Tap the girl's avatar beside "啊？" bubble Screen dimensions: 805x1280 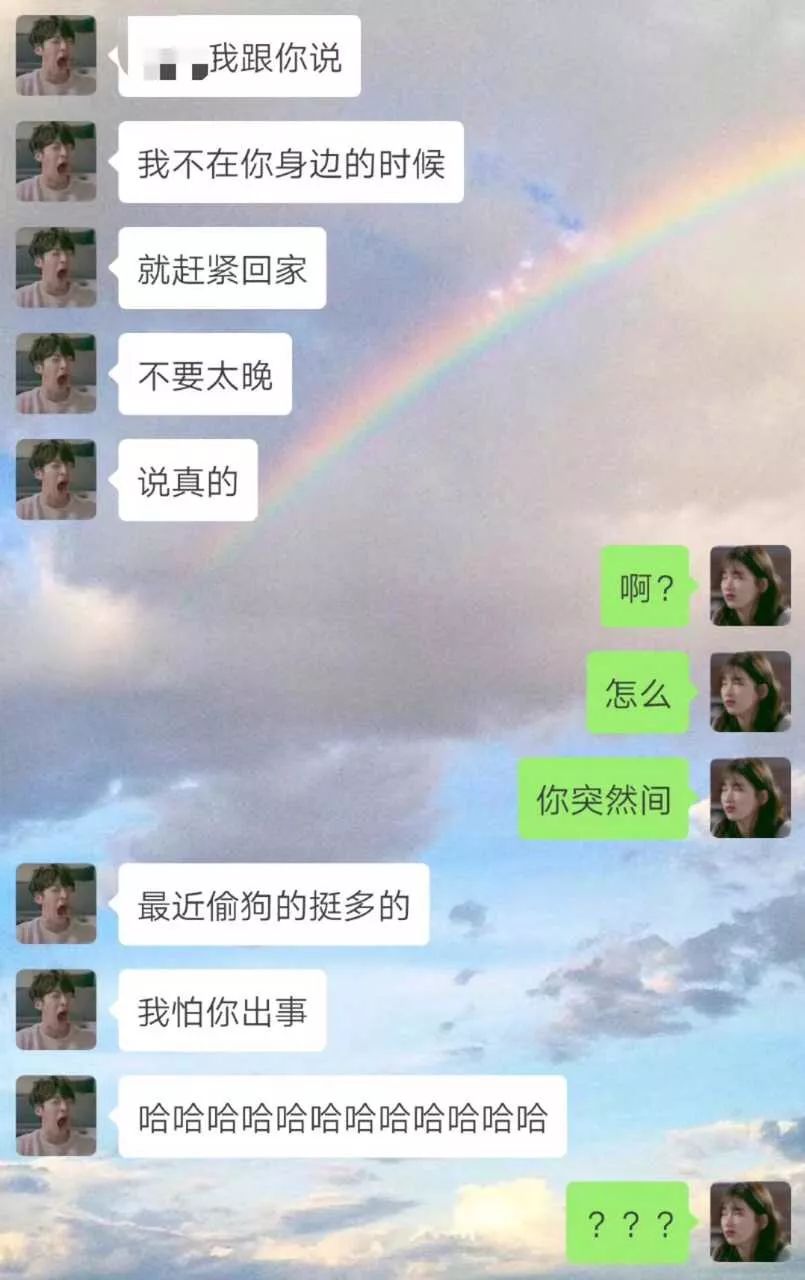[748, 588]
